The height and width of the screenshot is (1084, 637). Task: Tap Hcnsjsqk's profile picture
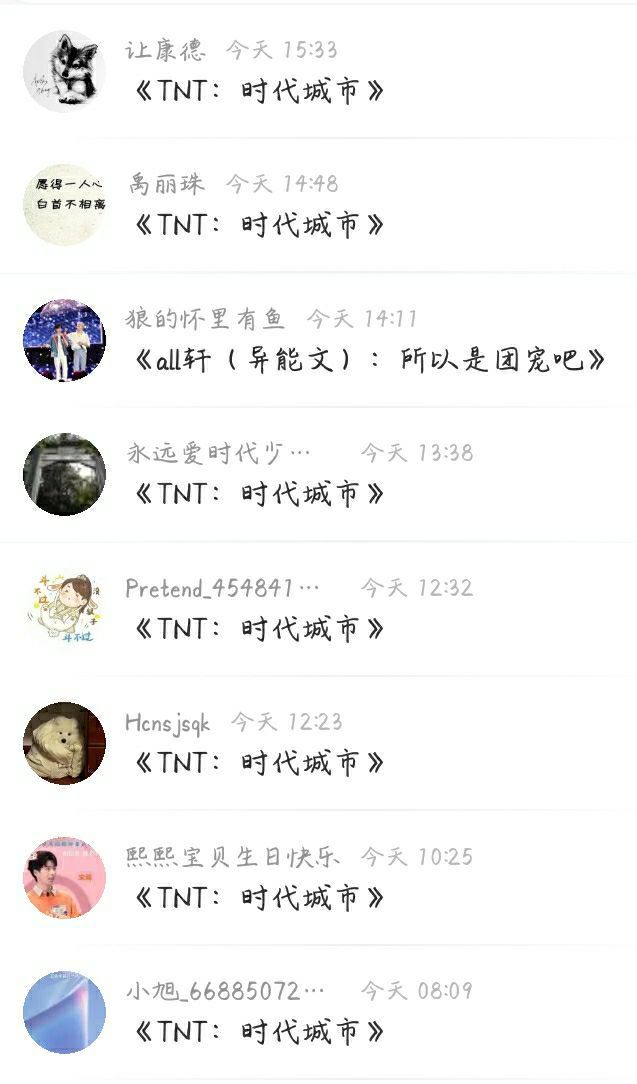coord(64,743)
